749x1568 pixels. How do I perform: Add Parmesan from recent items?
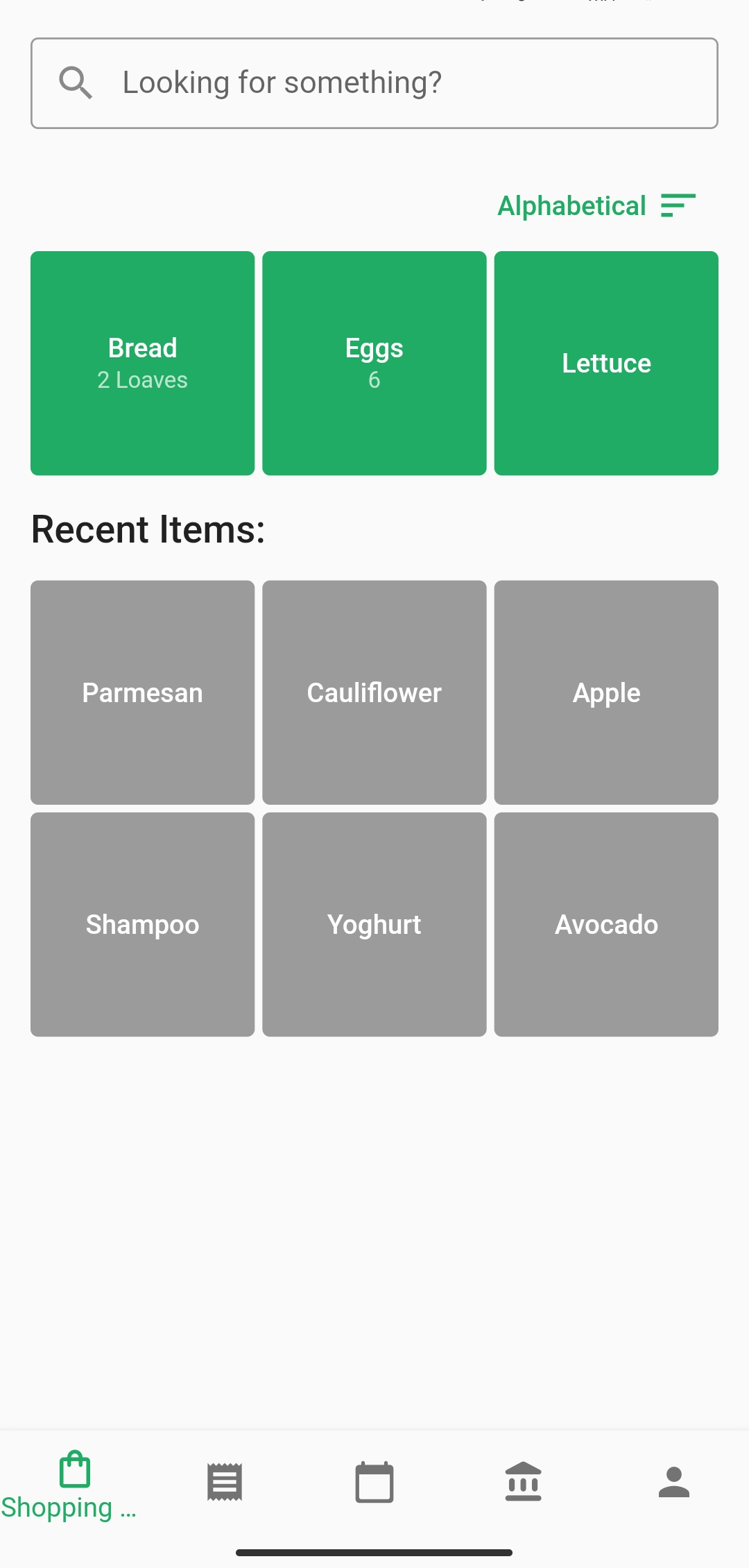pyautogui.click(x=142, y=692)
